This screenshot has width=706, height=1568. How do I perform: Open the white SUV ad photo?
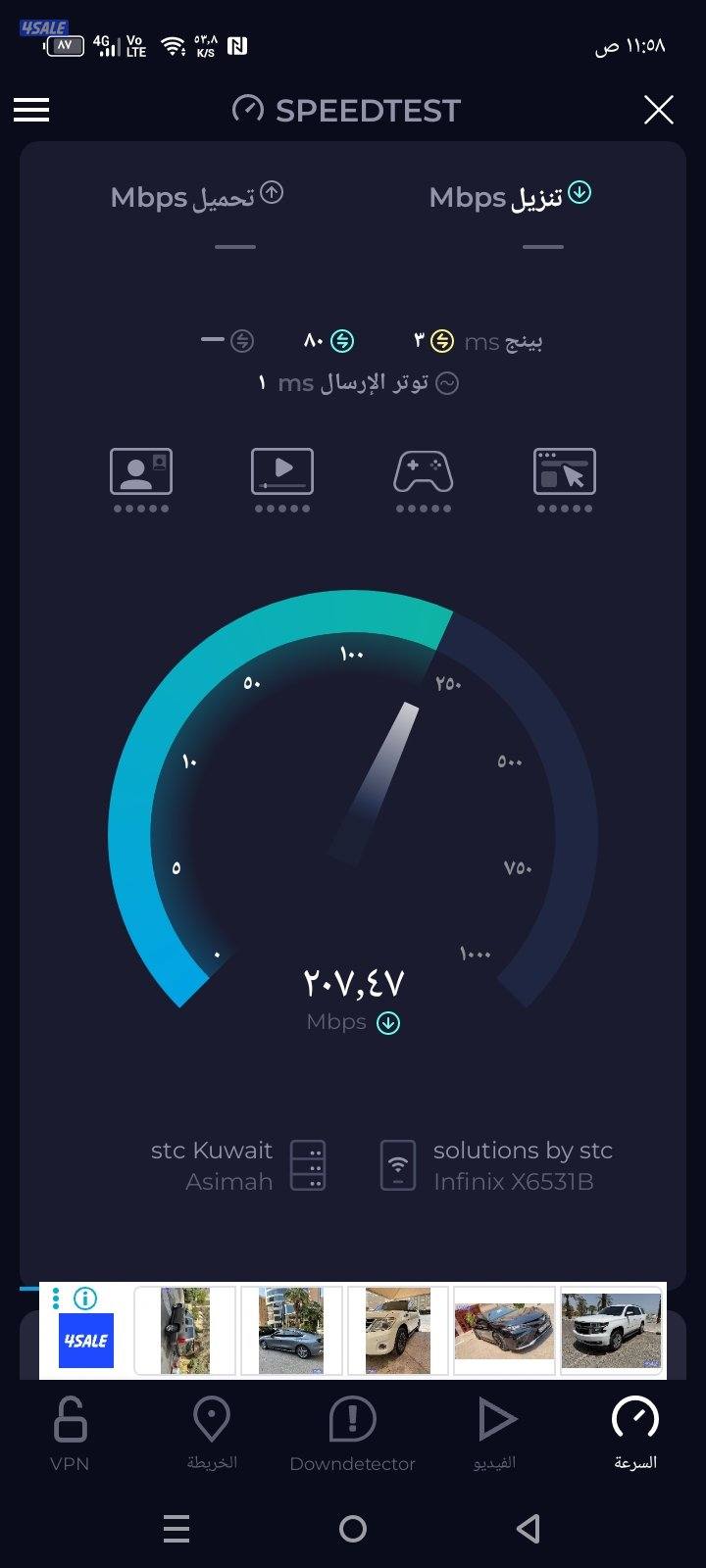click(610, 1330)
